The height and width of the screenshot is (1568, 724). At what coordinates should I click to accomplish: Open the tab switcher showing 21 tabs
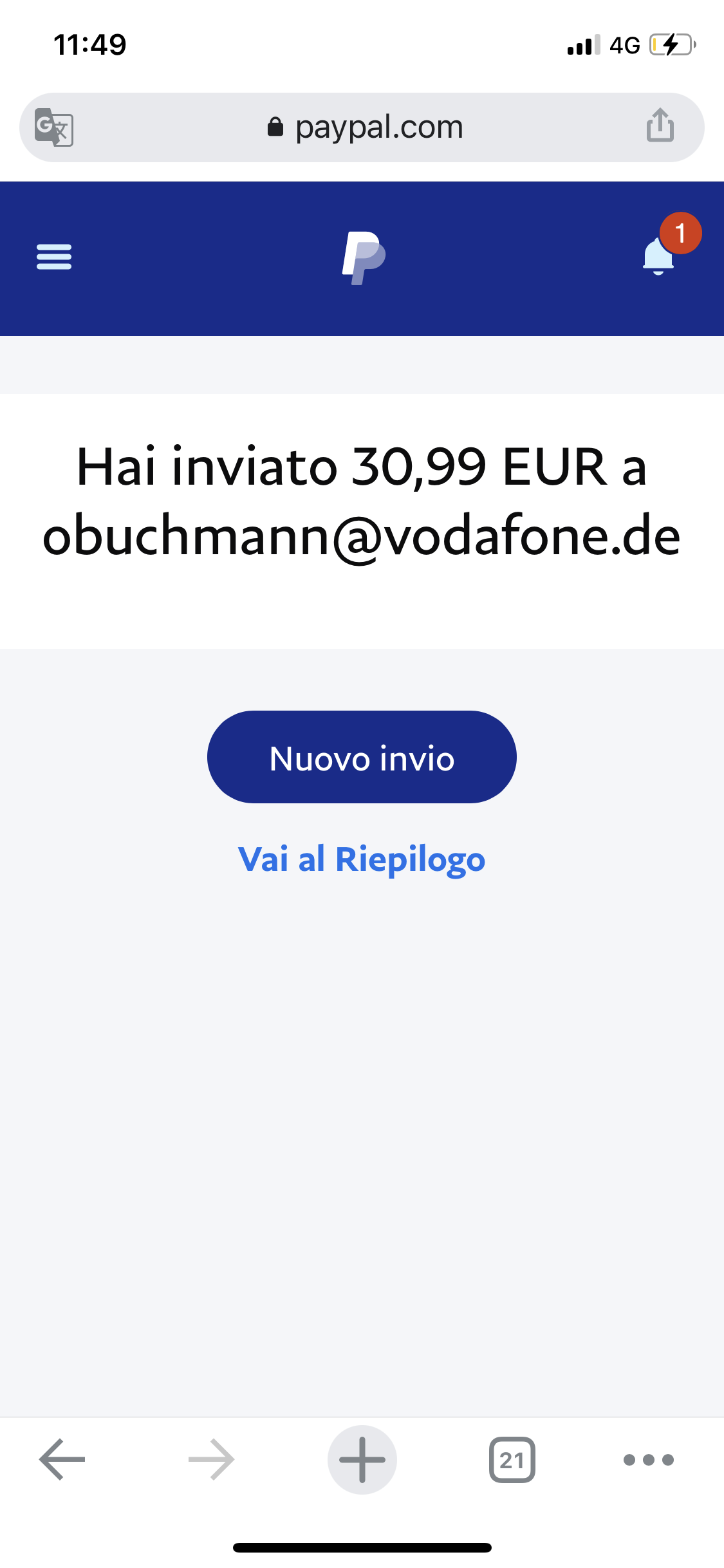click(x=512, y=1460)
